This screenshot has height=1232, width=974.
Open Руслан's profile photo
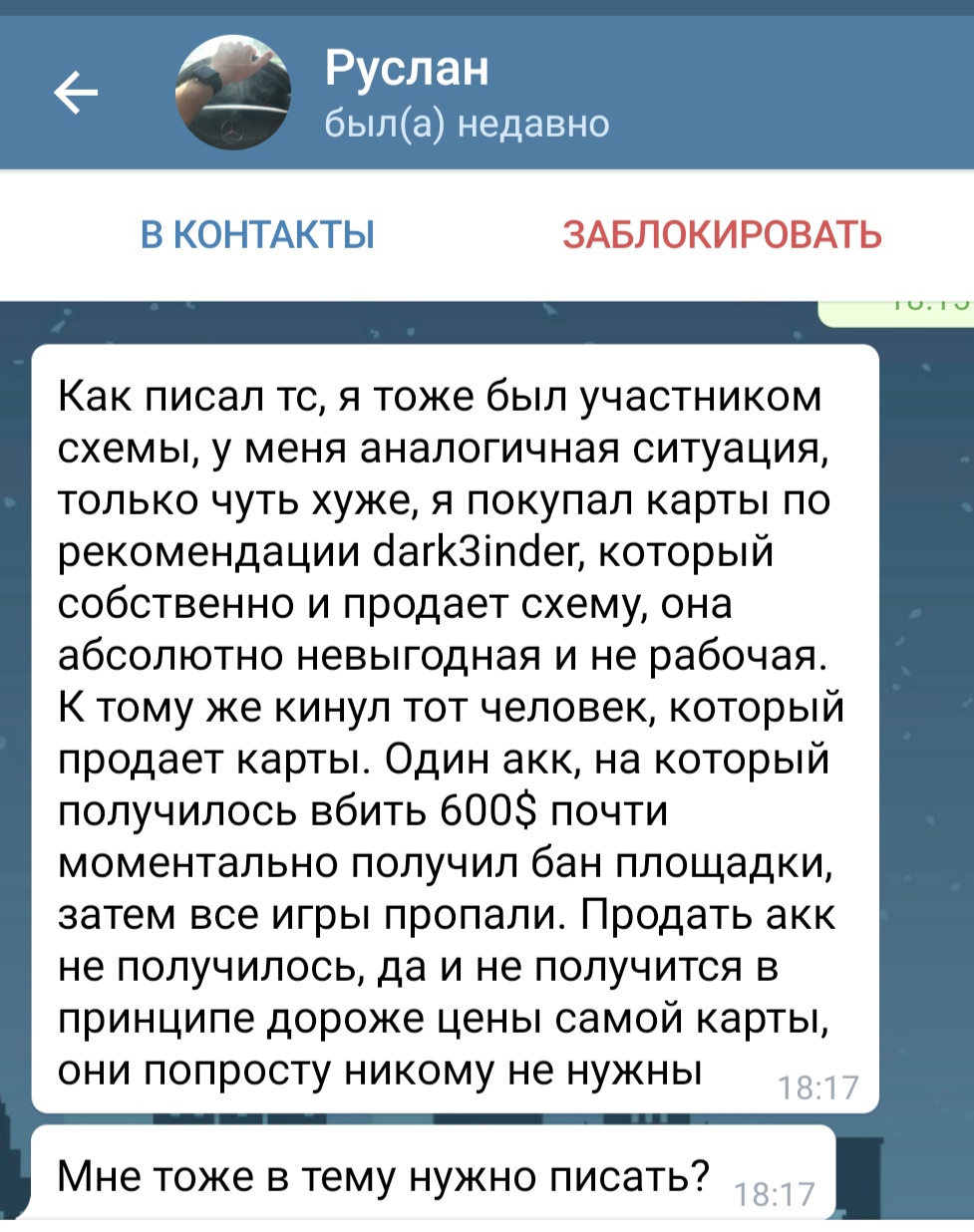(233, 94)
